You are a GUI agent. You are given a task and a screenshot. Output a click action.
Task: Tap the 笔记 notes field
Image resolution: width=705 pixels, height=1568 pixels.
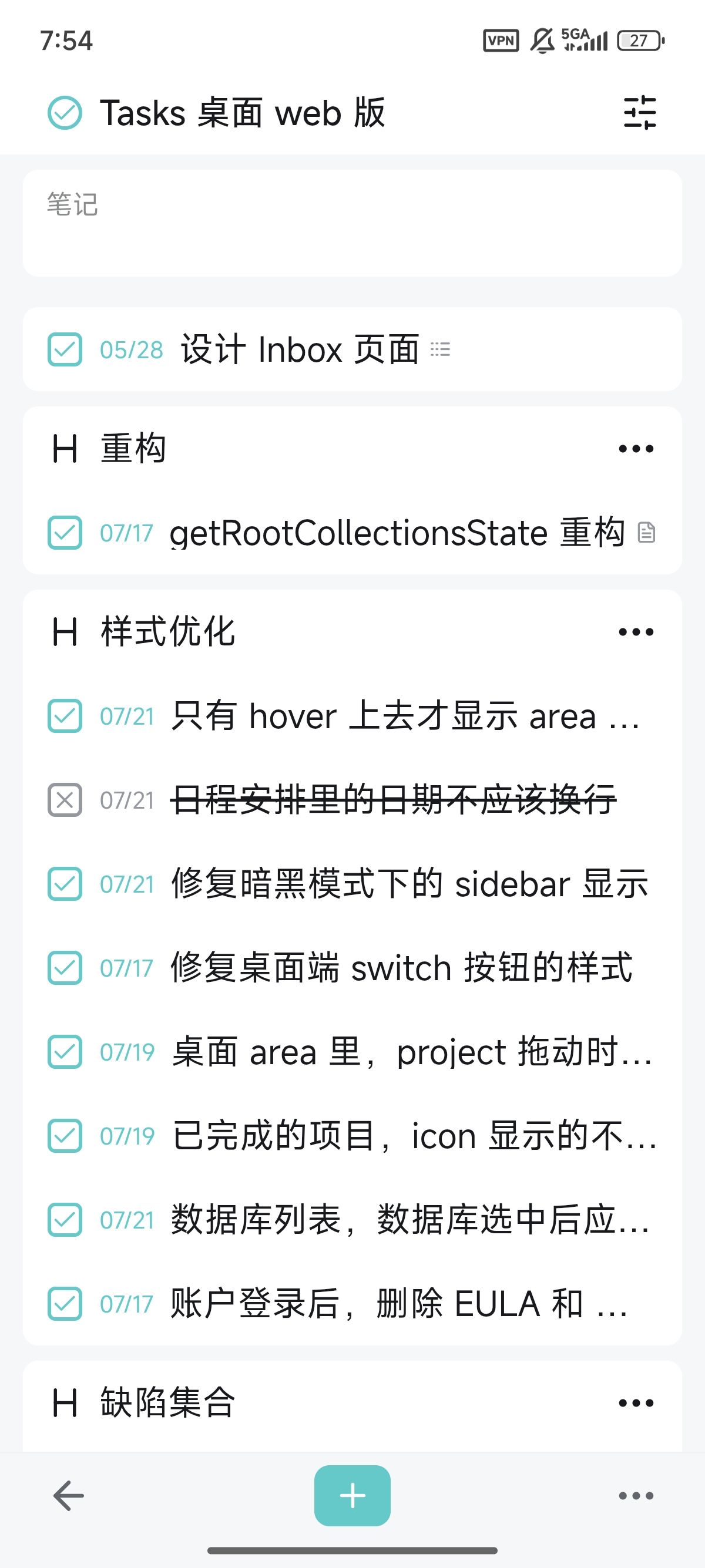click(352, 223)
